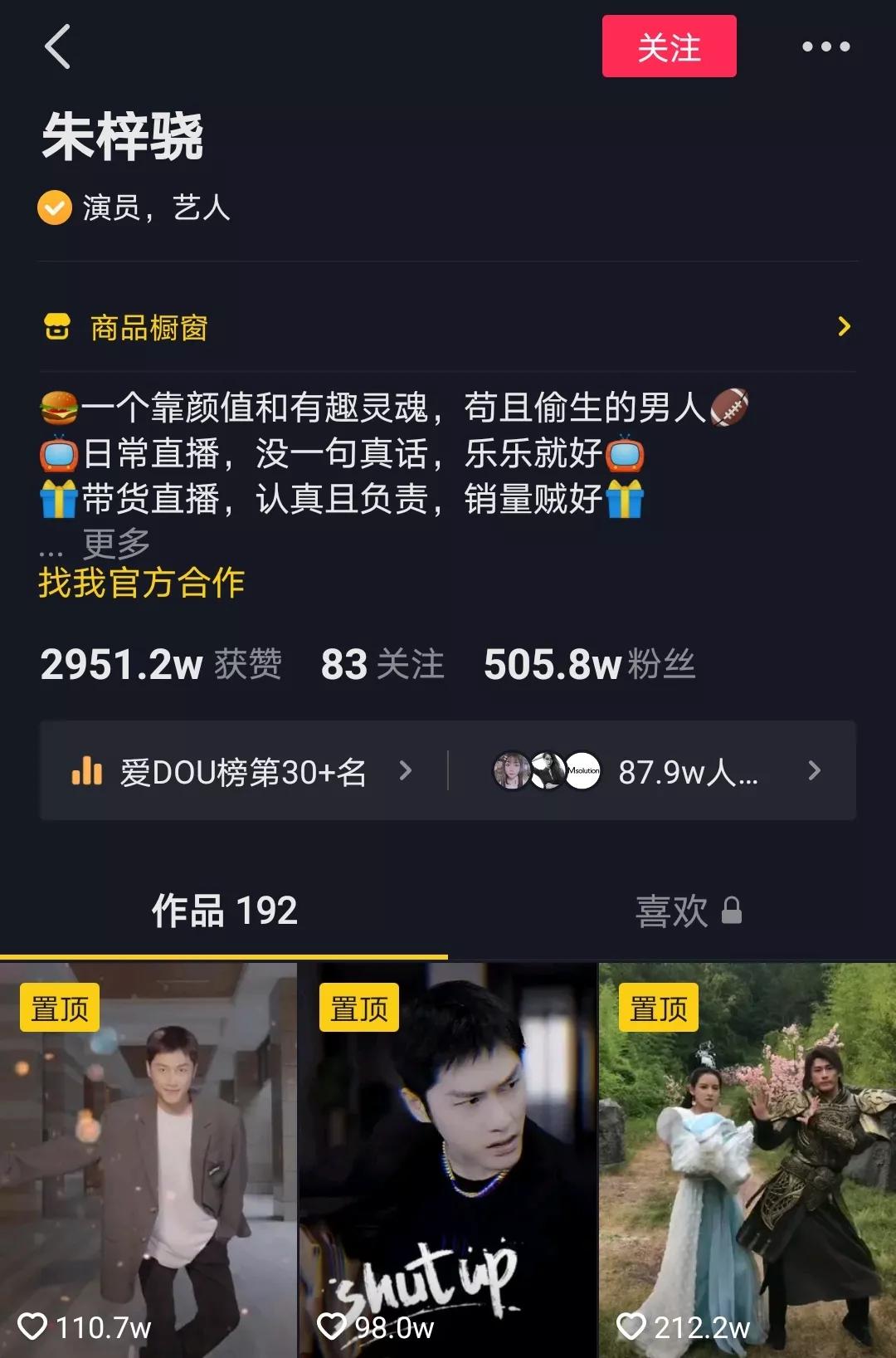The image size is (896, 1358).
Task: Click the 2951.2w 获赞 stat
Action: (x=162, y=664)
